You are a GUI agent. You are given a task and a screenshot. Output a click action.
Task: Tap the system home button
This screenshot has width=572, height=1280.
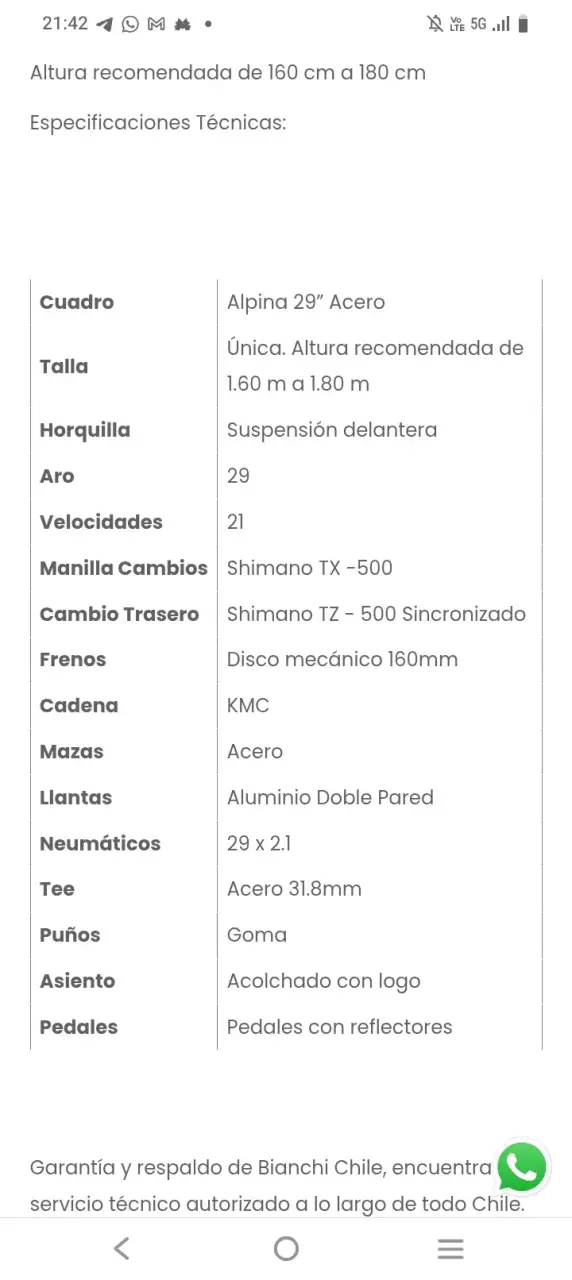(x=286, y=1248)
